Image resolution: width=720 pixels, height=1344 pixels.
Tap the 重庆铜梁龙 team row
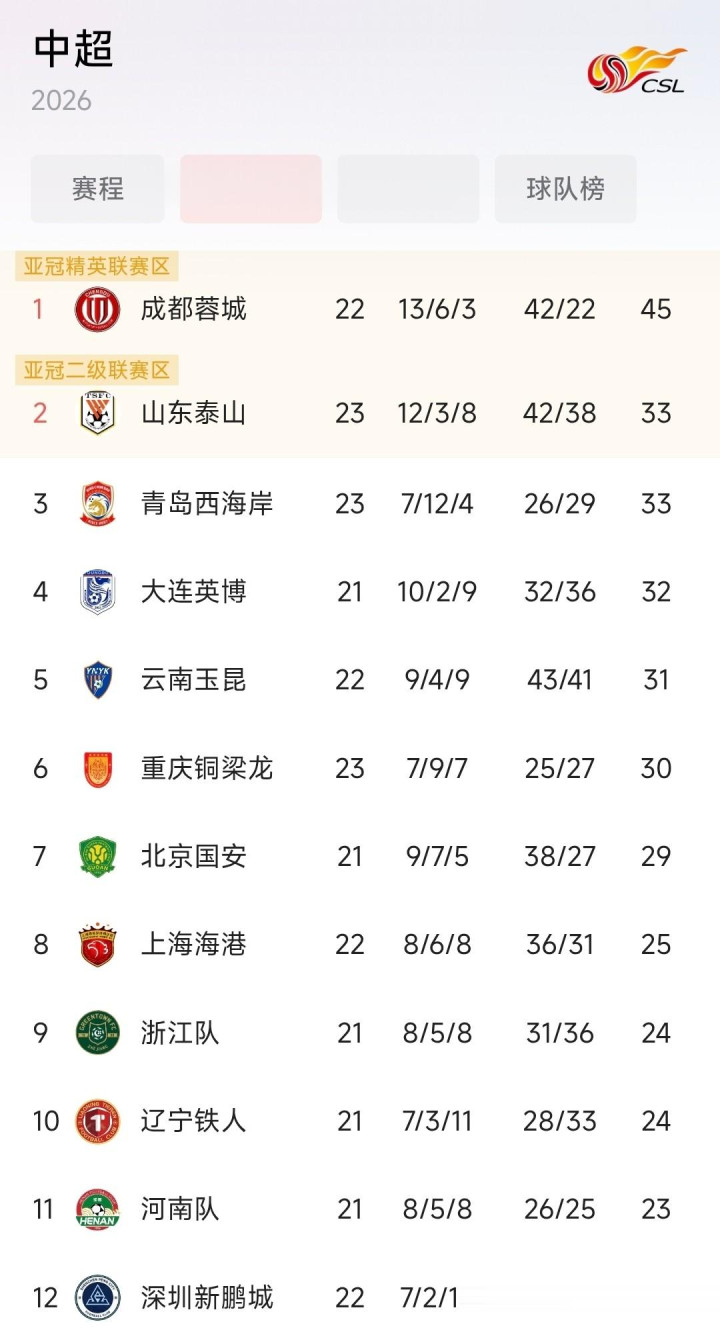[360, 768]
